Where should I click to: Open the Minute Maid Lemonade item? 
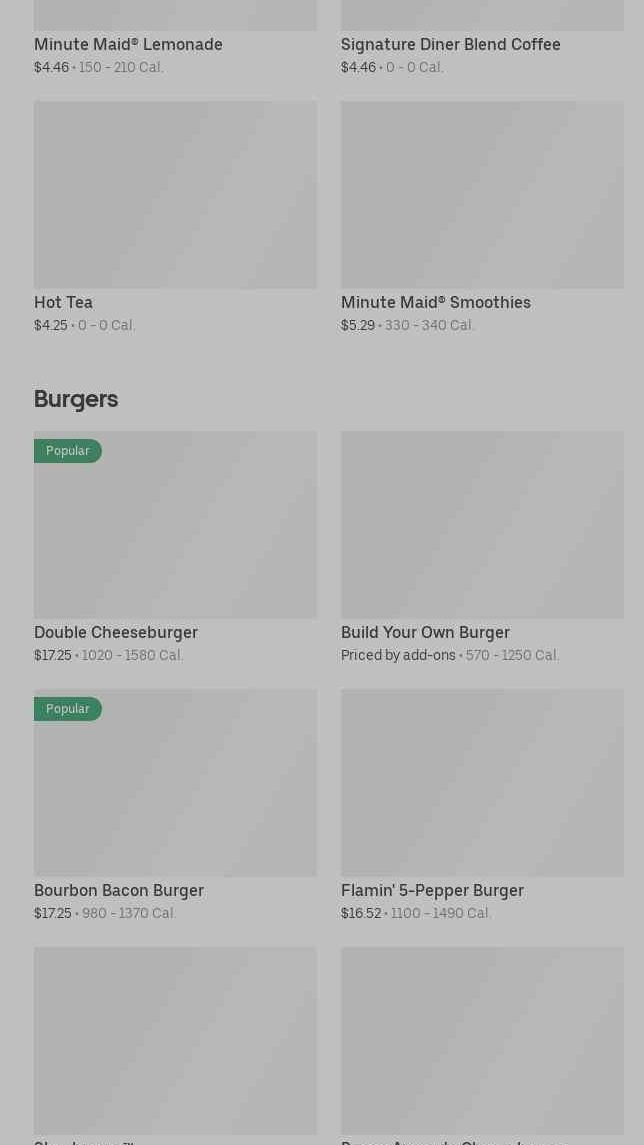128,44
